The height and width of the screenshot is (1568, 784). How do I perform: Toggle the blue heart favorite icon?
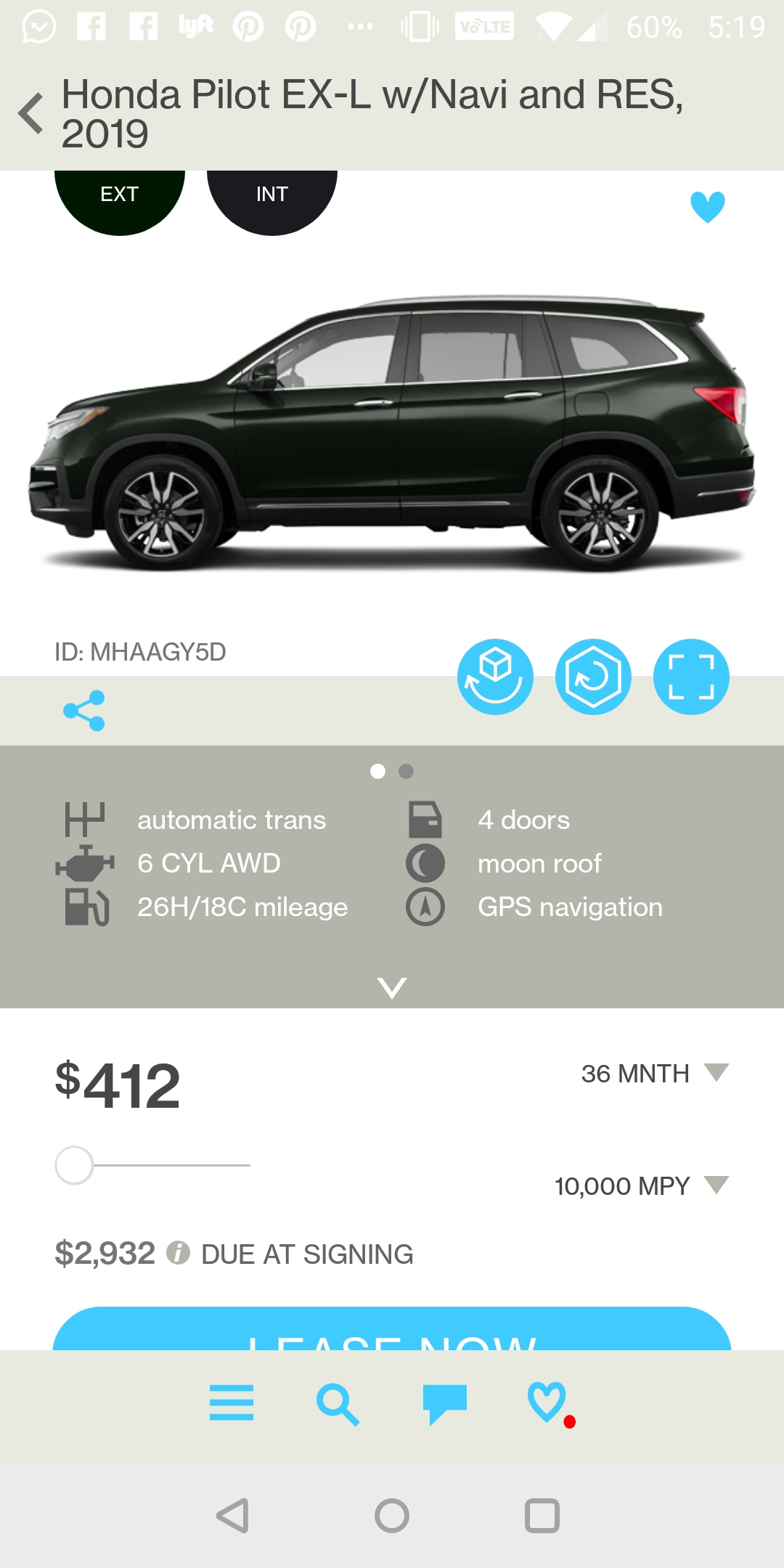pos(708,207)
